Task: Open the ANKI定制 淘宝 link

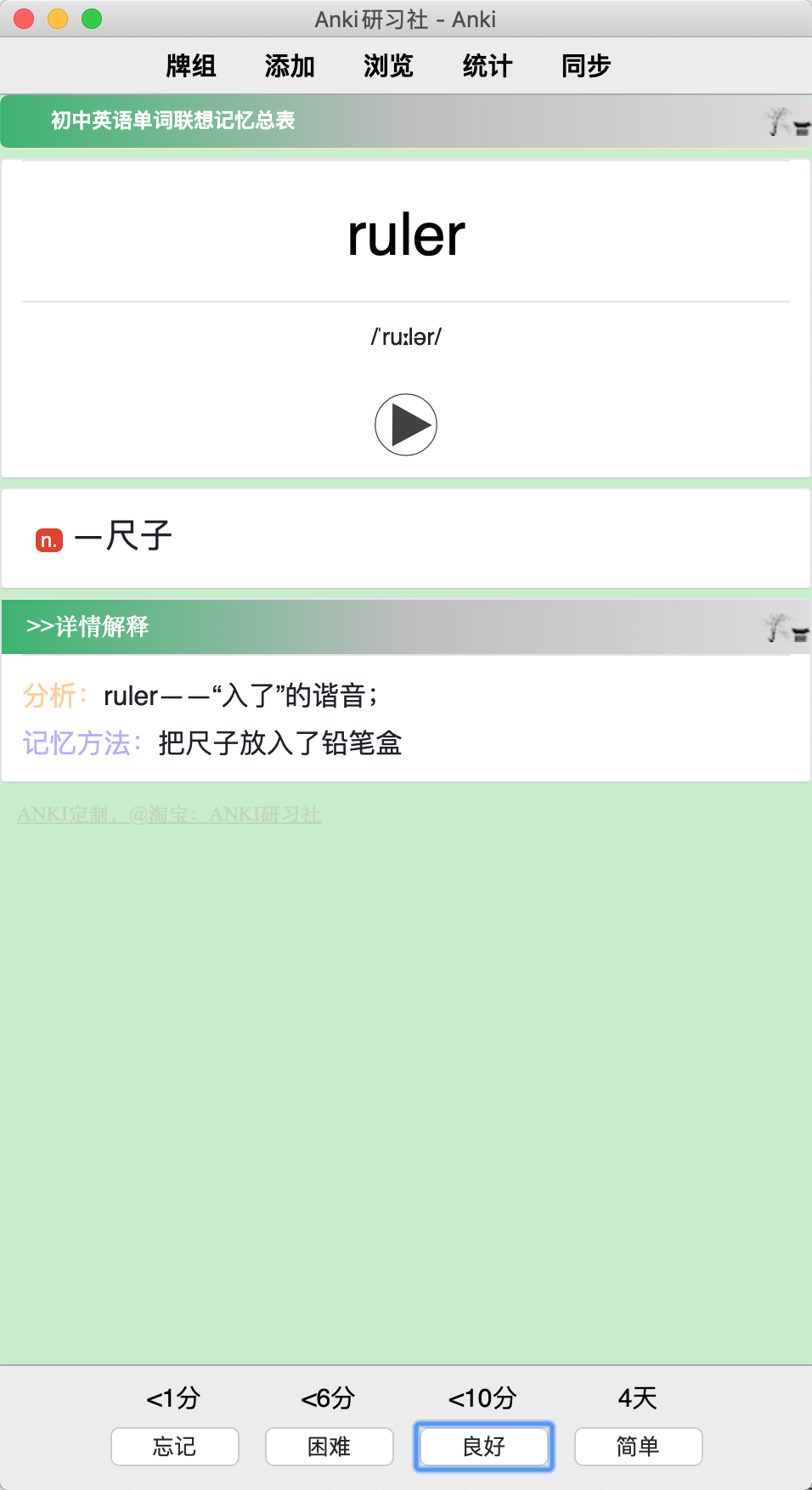Action: tap(169, 814)
